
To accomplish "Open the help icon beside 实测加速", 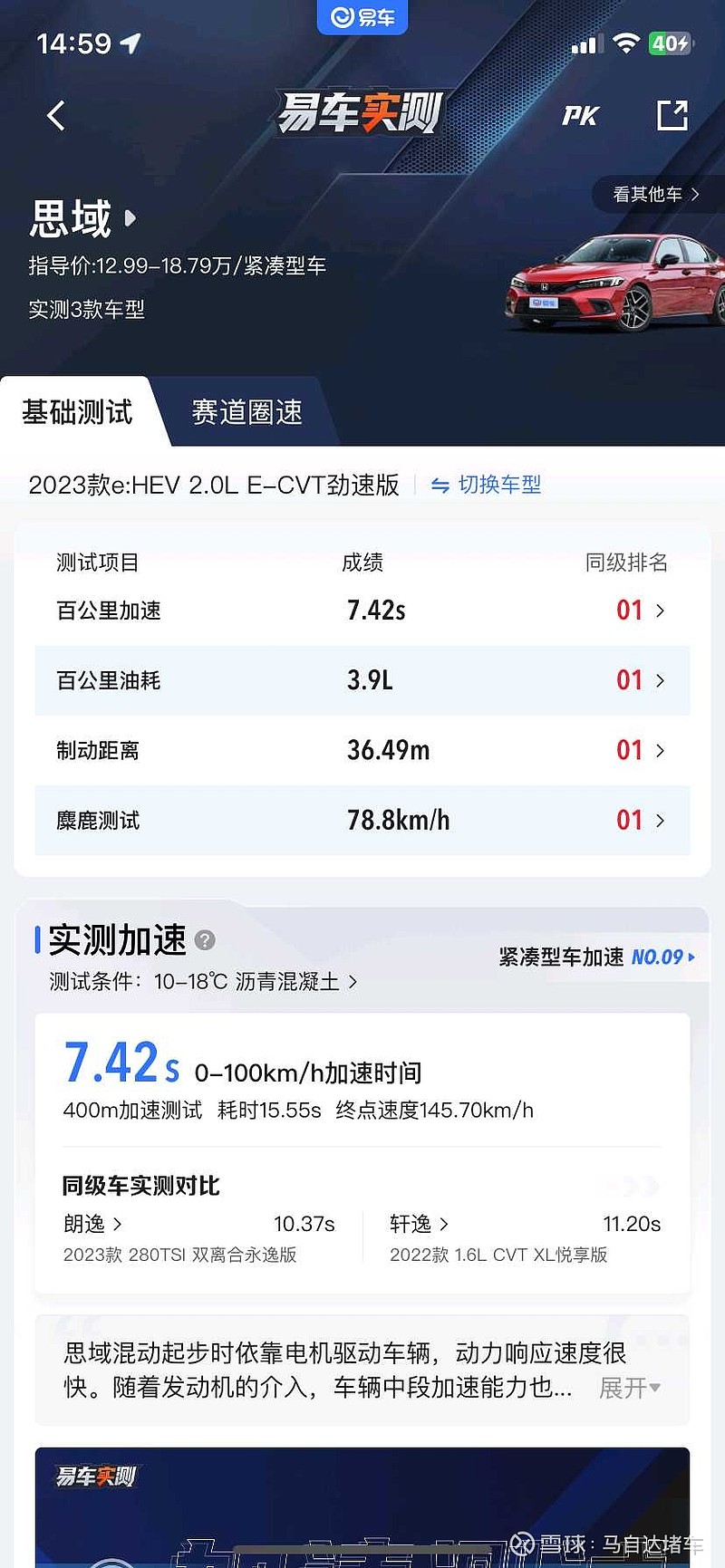I will pyautogui.click(x=205, y=940).
